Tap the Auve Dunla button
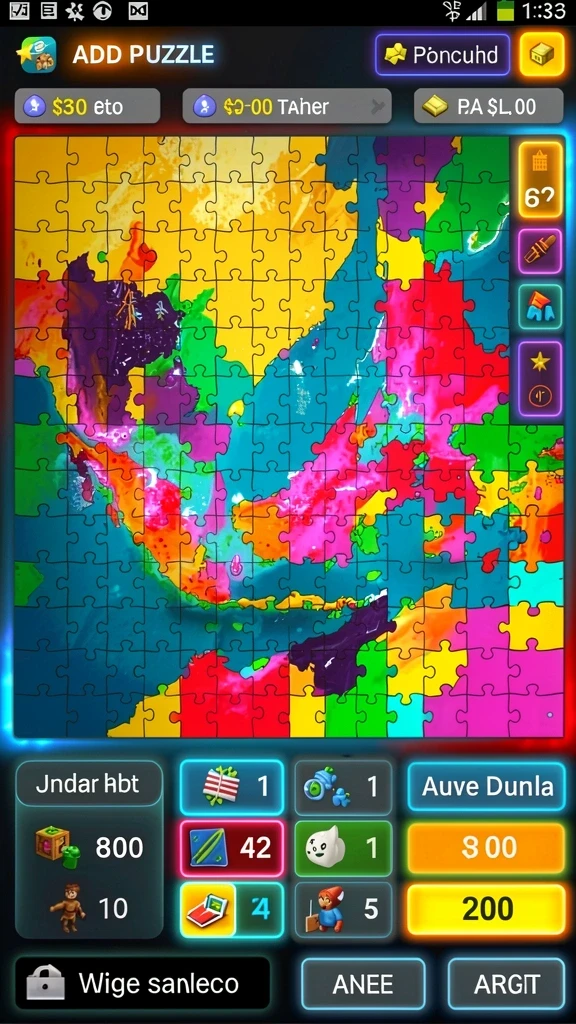This screenshot has width=576, height=1024. (487, 786)
